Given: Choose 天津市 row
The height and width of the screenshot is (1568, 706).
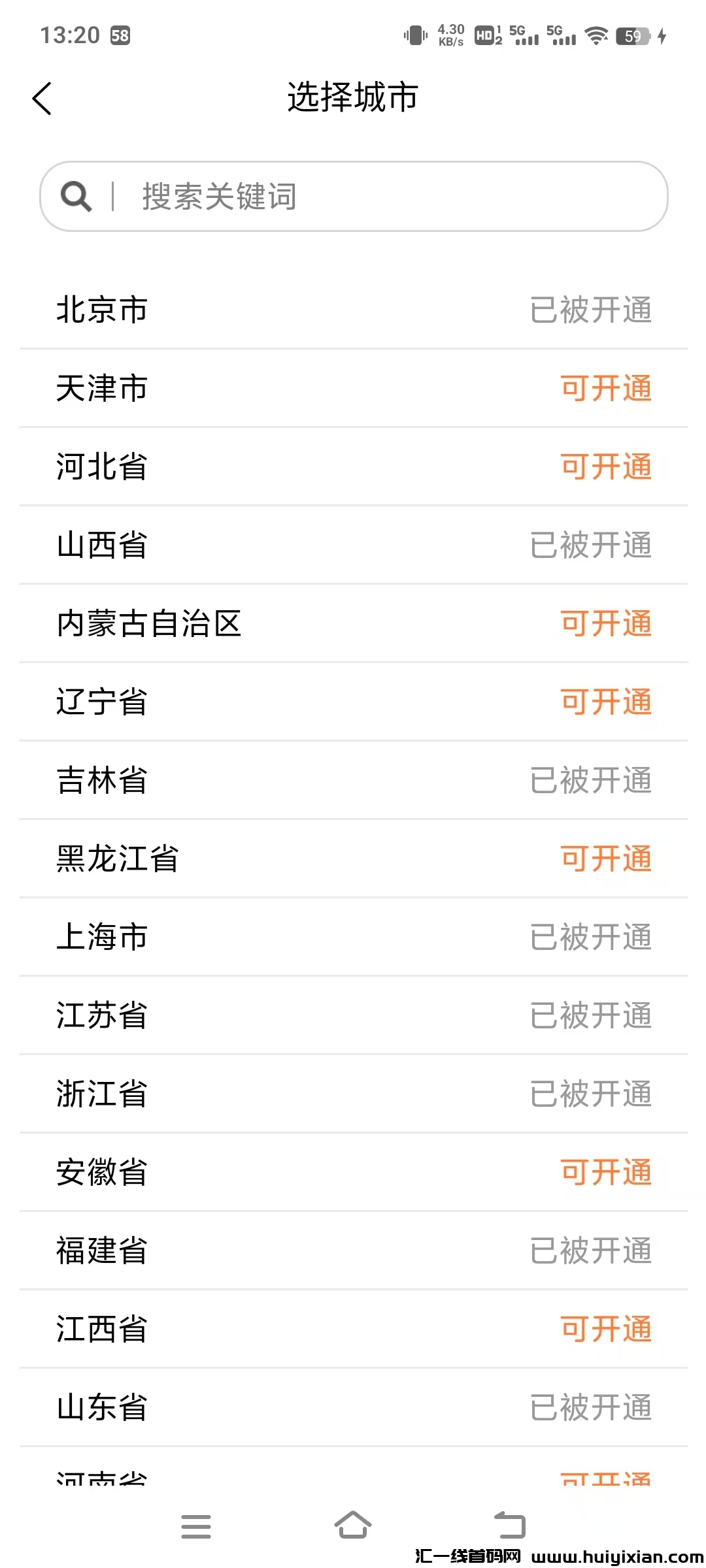Looking at the screenshot, I should [353, 388].
